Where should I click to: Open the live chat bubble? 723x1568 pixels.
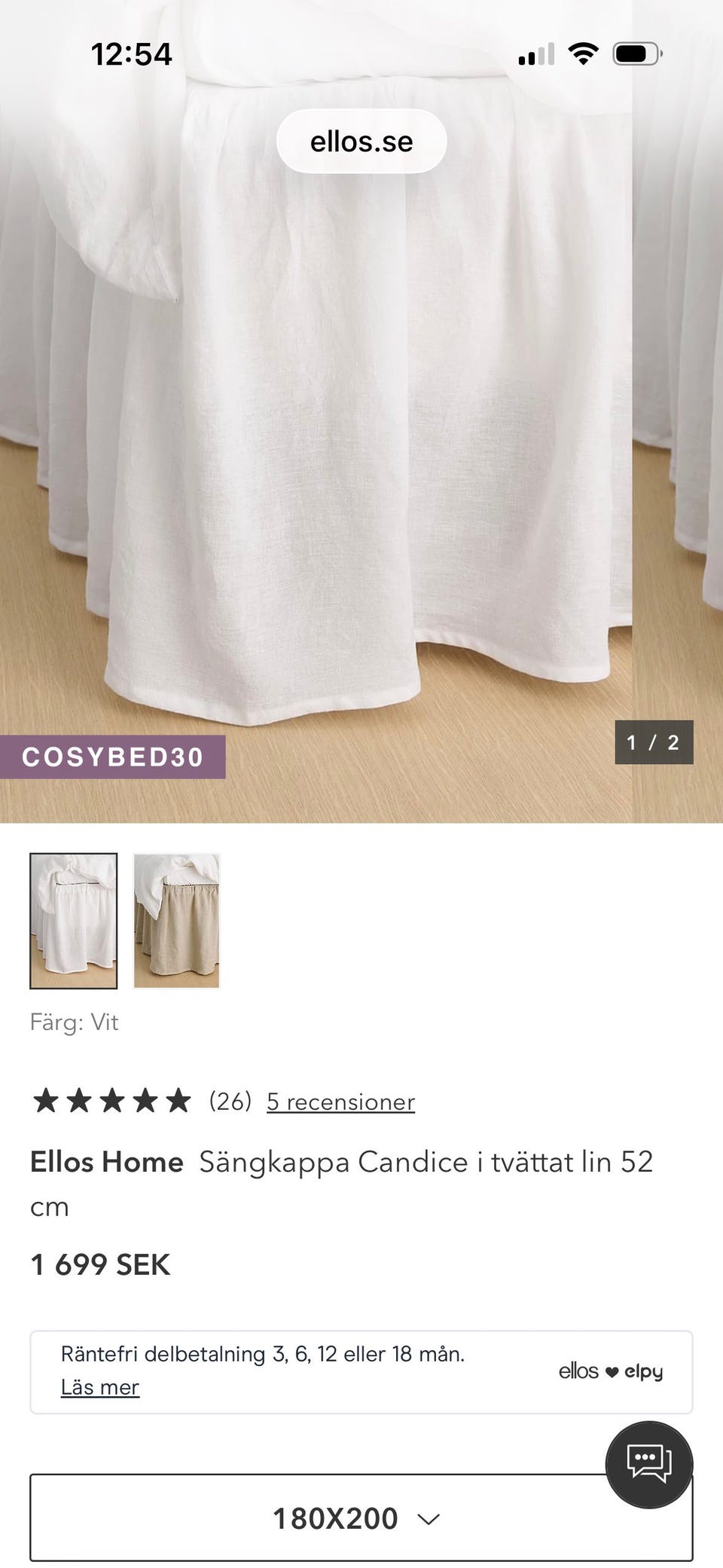(x=648, y=1464)
